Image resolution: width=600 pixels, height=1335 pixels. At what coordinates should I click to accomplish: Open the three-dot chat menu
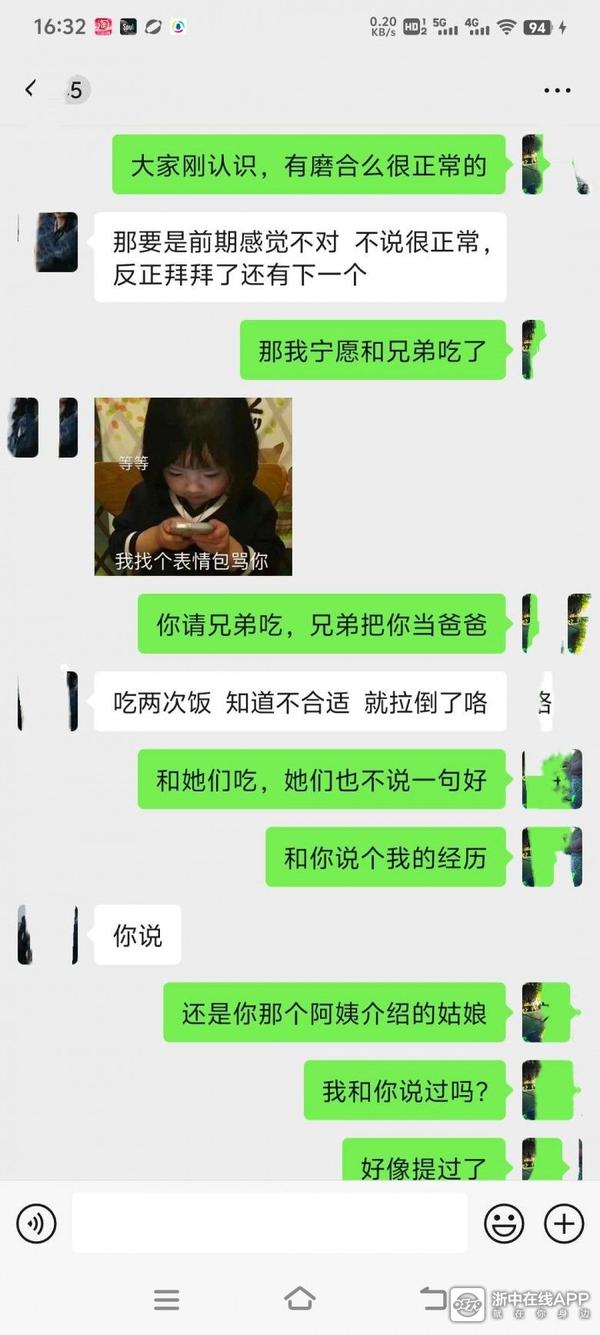tap(557, 90)
